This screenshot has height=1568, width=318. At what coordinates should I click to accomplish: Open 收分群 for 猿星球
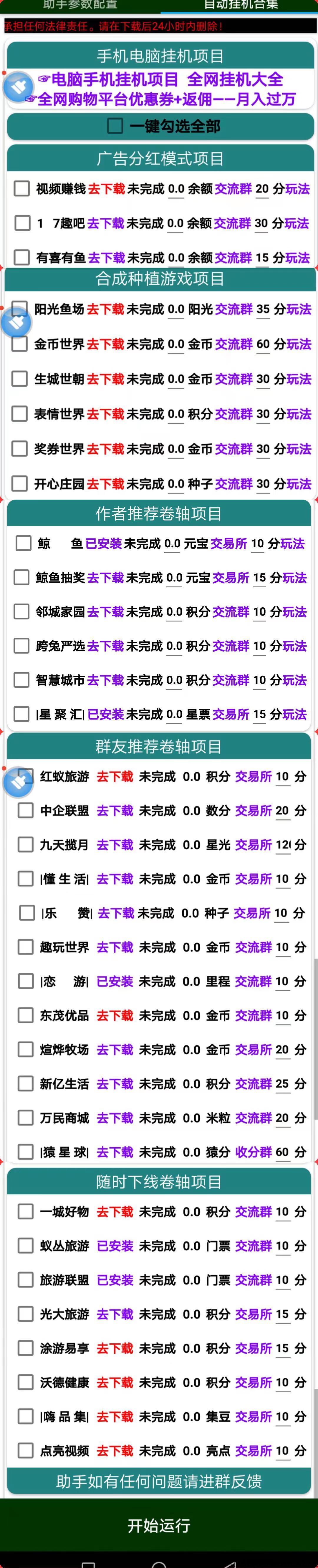coord(254,1152)
